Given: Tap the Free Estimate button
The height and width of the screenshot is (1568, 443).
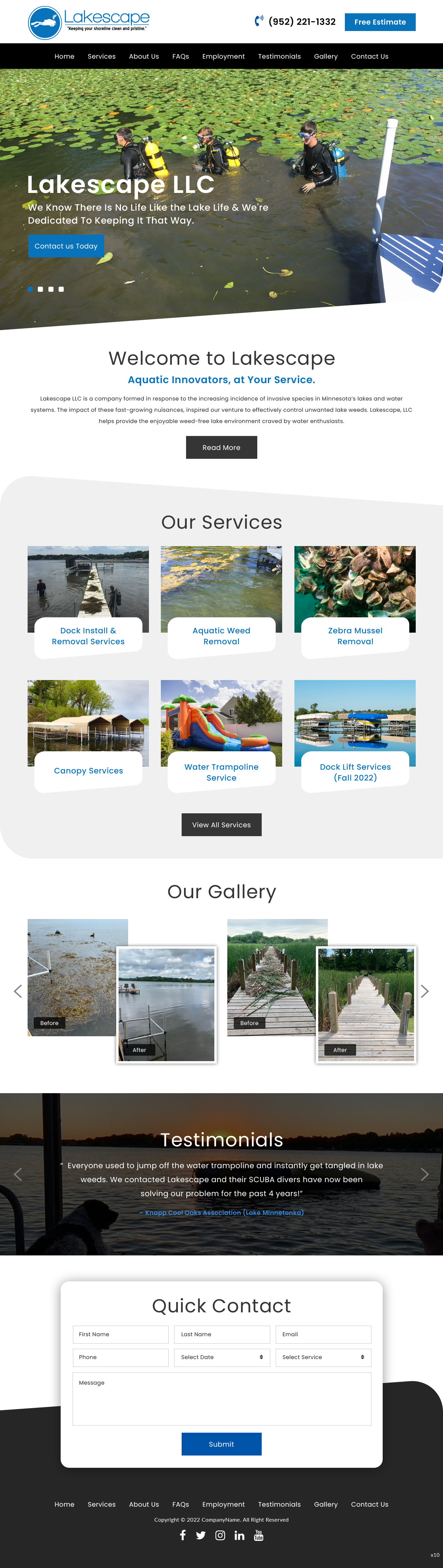Looking at the screenshot, I should tap(380, 22).
